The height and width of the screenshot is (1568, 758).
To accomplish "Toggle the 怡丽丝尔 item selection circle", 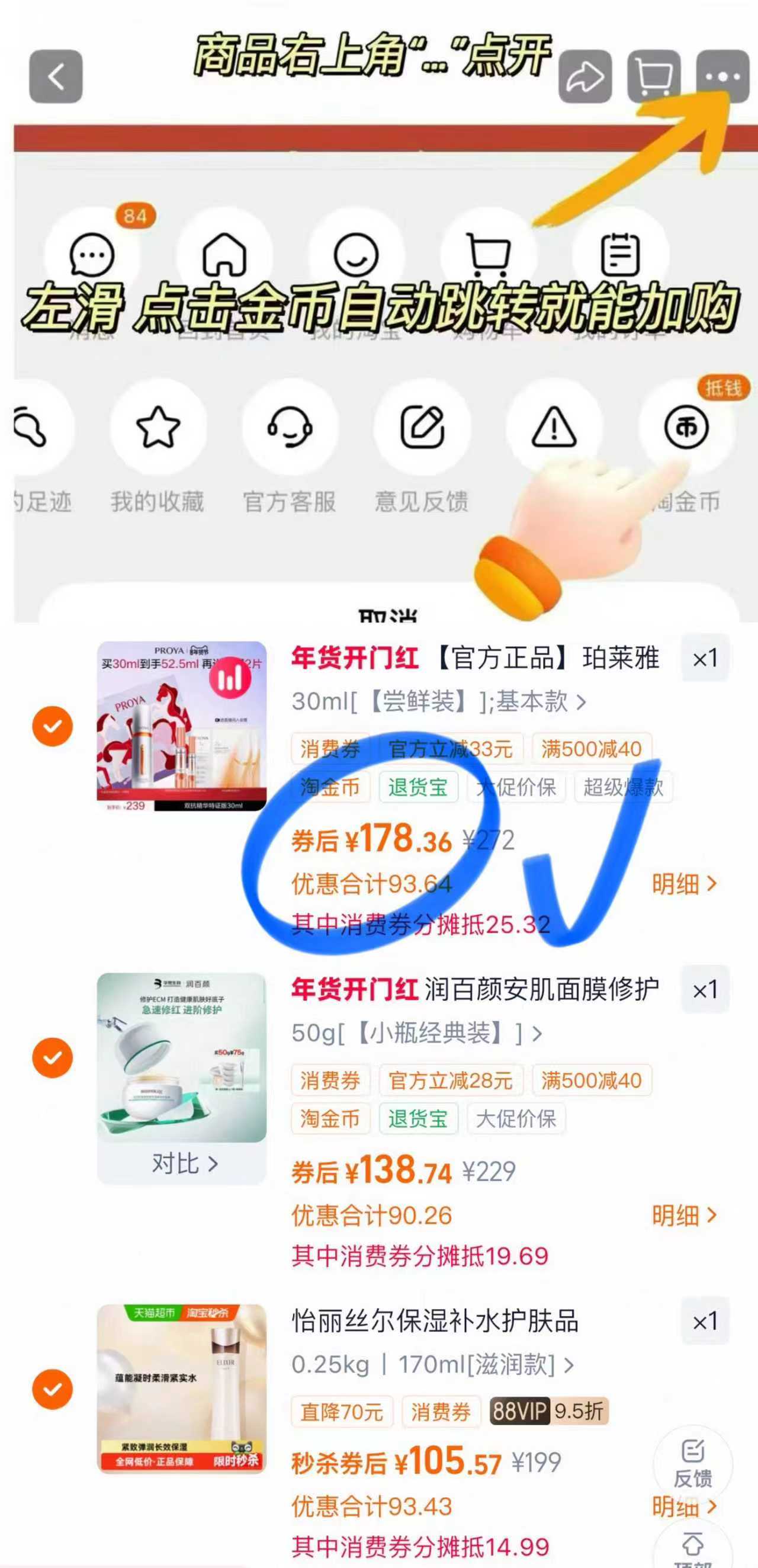I will [53, 1389].
